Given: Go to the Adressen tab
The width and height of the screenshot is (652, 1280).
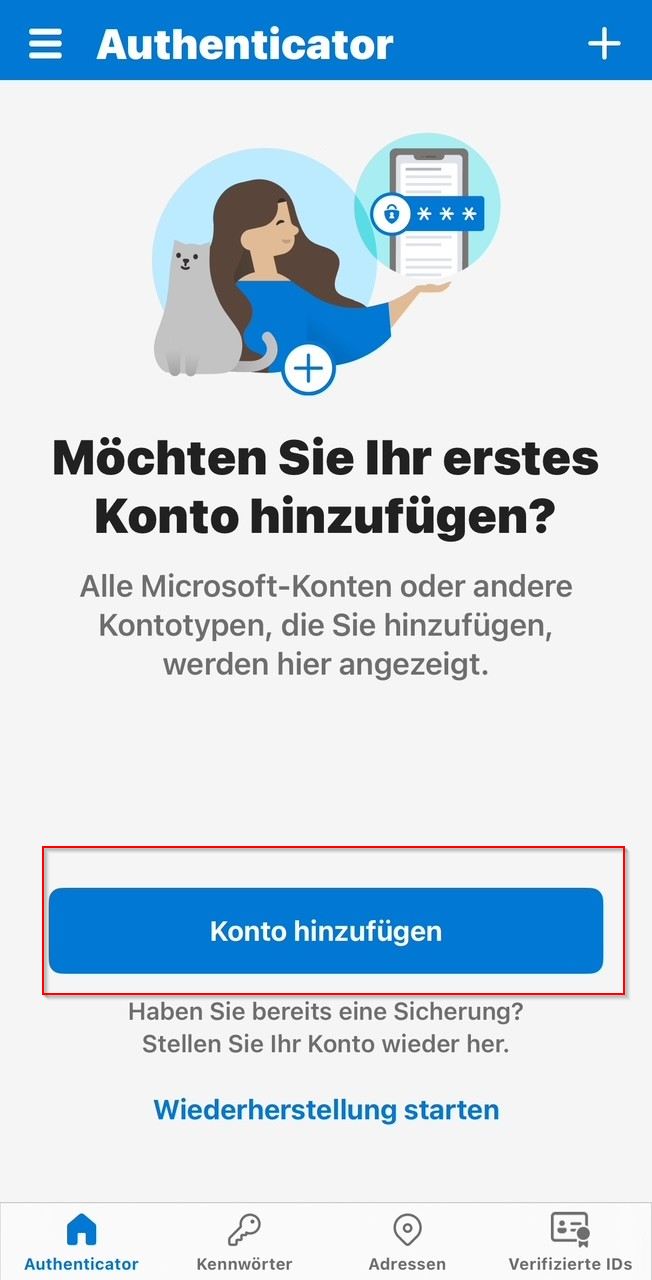Looking at the screenshot, I should 407,1242.
